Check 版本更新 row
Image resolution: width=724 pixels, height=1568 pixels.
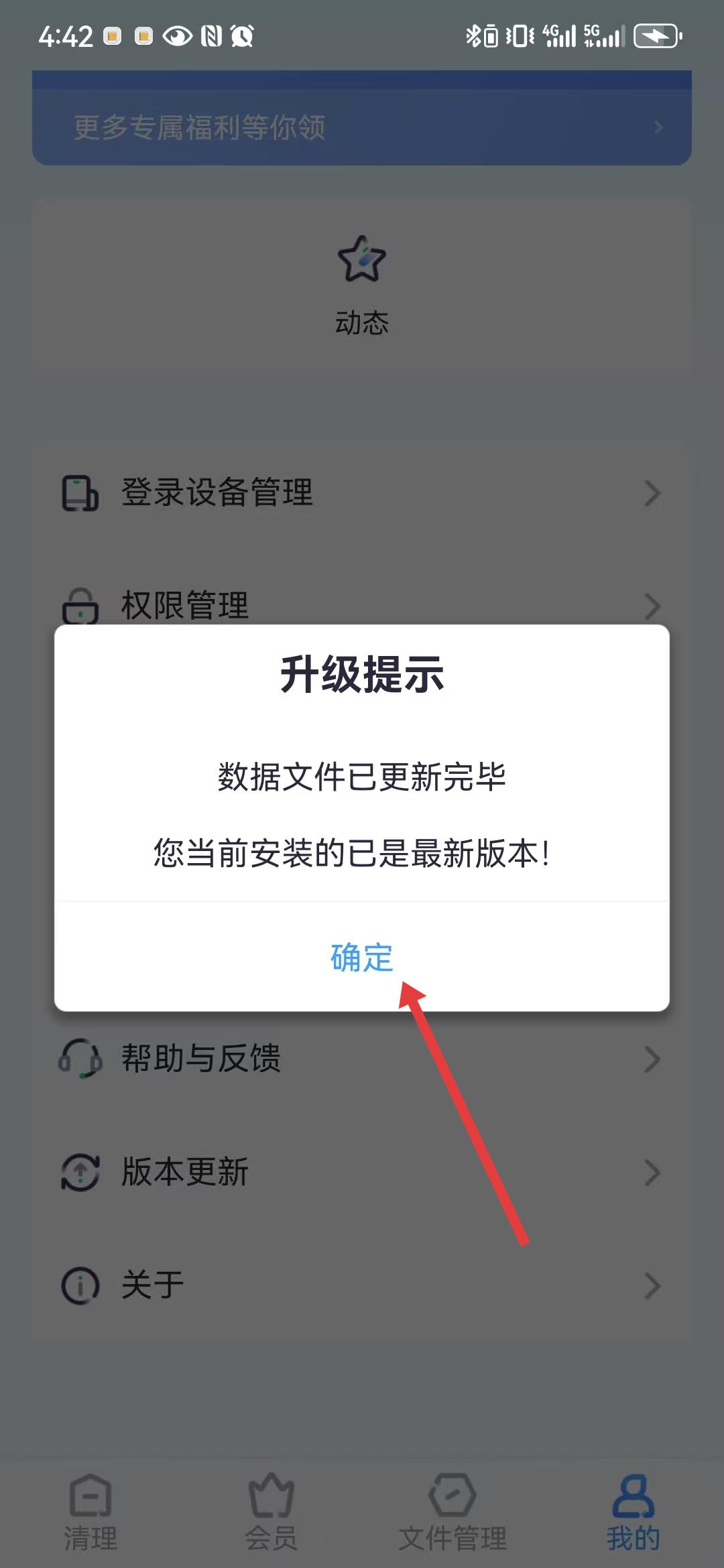[x=361, y=1172]
